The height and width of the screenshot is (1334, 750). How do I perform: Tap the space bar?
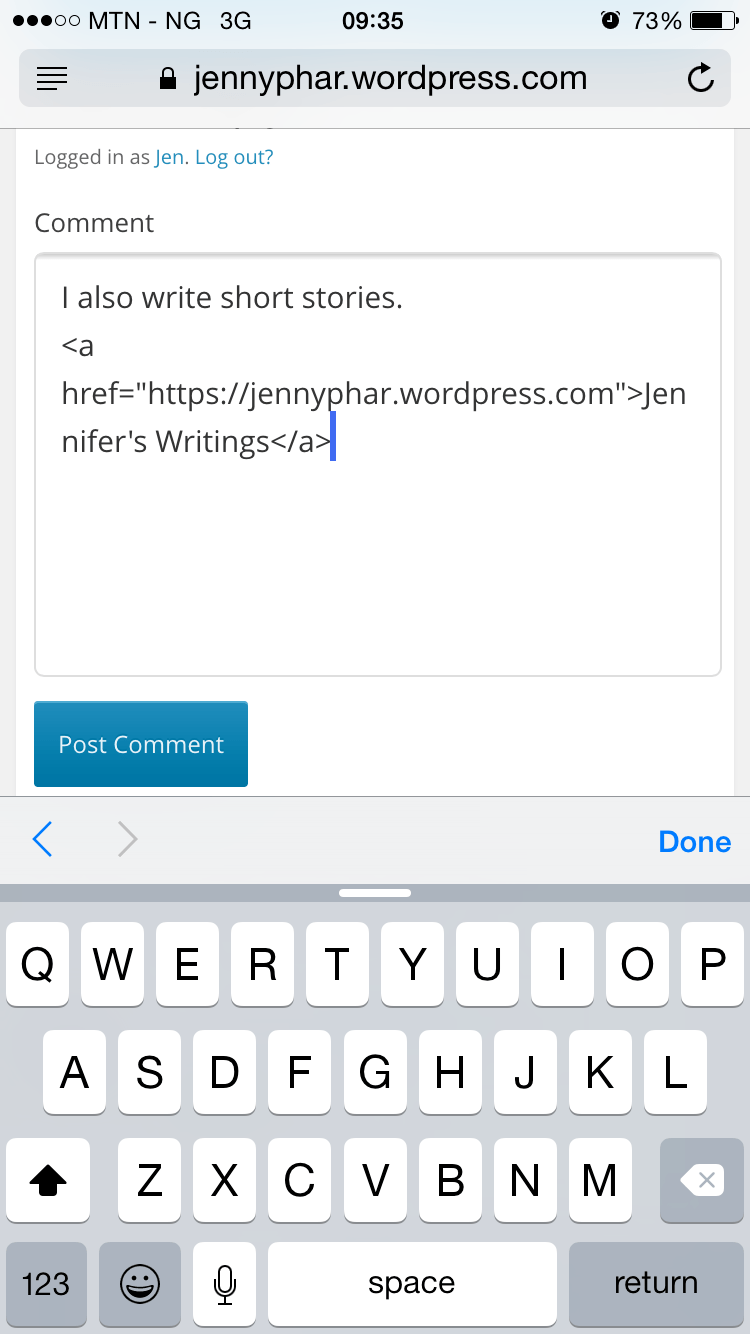tap(411, 1284)
